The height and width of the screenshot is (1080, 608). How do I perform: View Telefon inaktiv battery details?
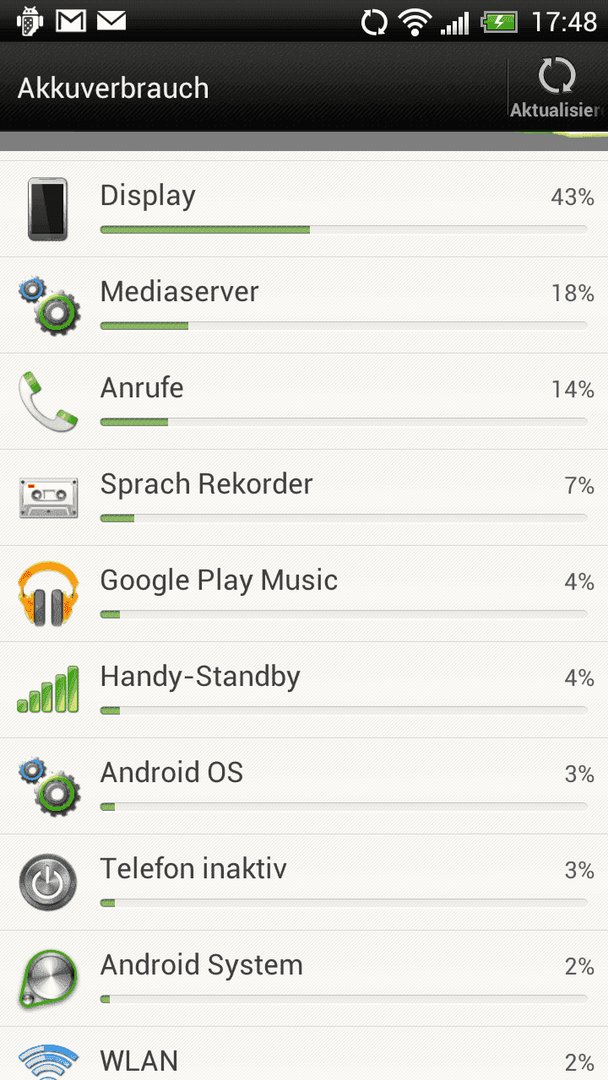click(x=304, y=882)
